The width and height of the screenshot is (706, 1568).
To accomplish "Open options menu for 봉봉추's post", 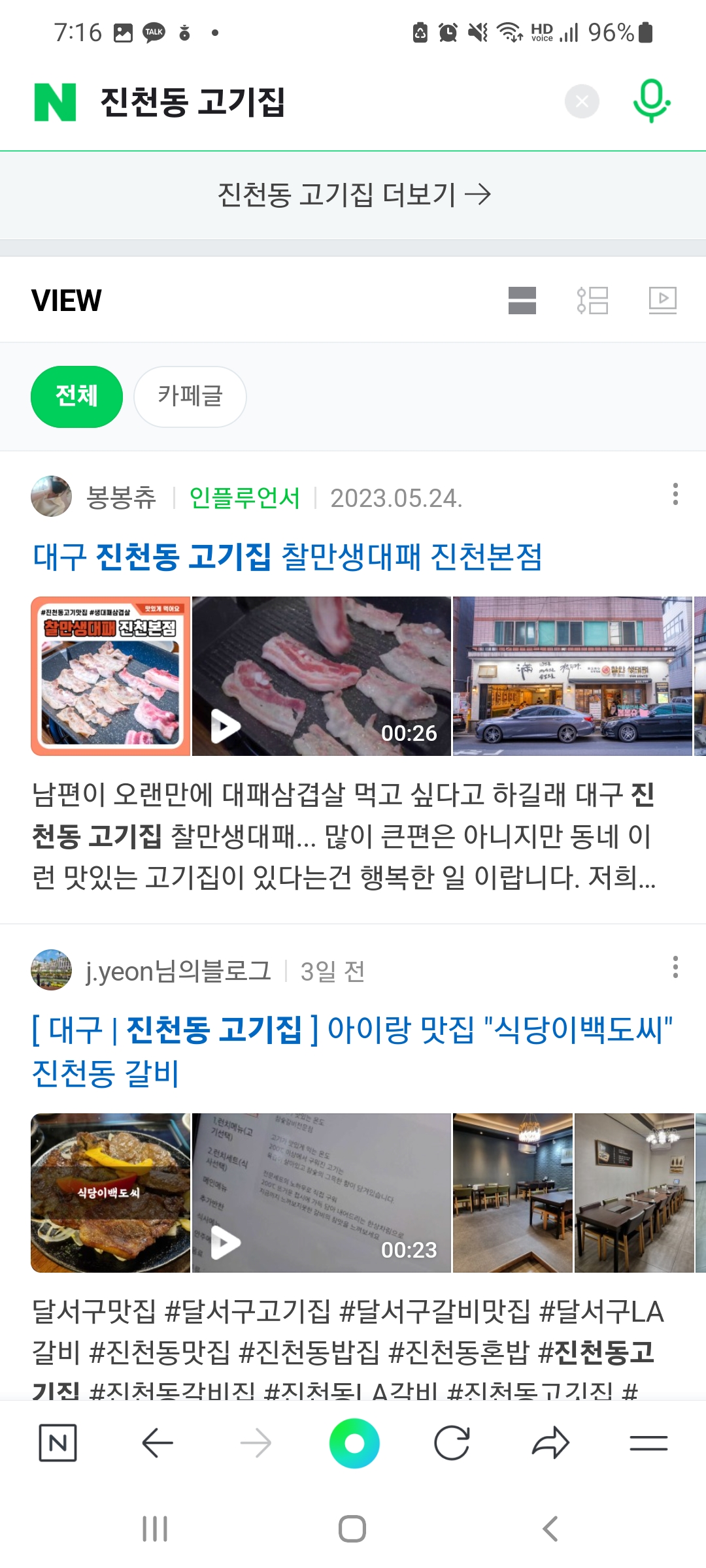I will click(x=675, y=495).
